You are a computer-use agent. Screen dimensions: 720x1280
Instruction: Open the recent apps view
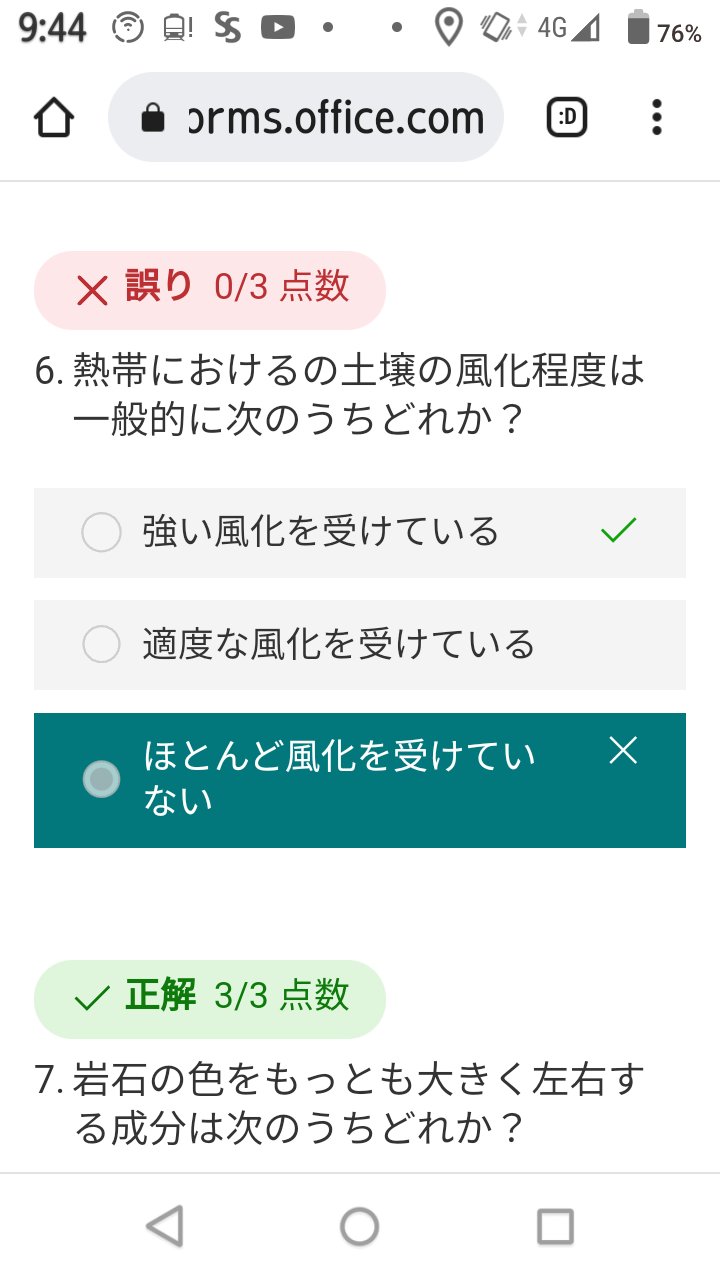pyautogui.click(x=555, y=1226)
